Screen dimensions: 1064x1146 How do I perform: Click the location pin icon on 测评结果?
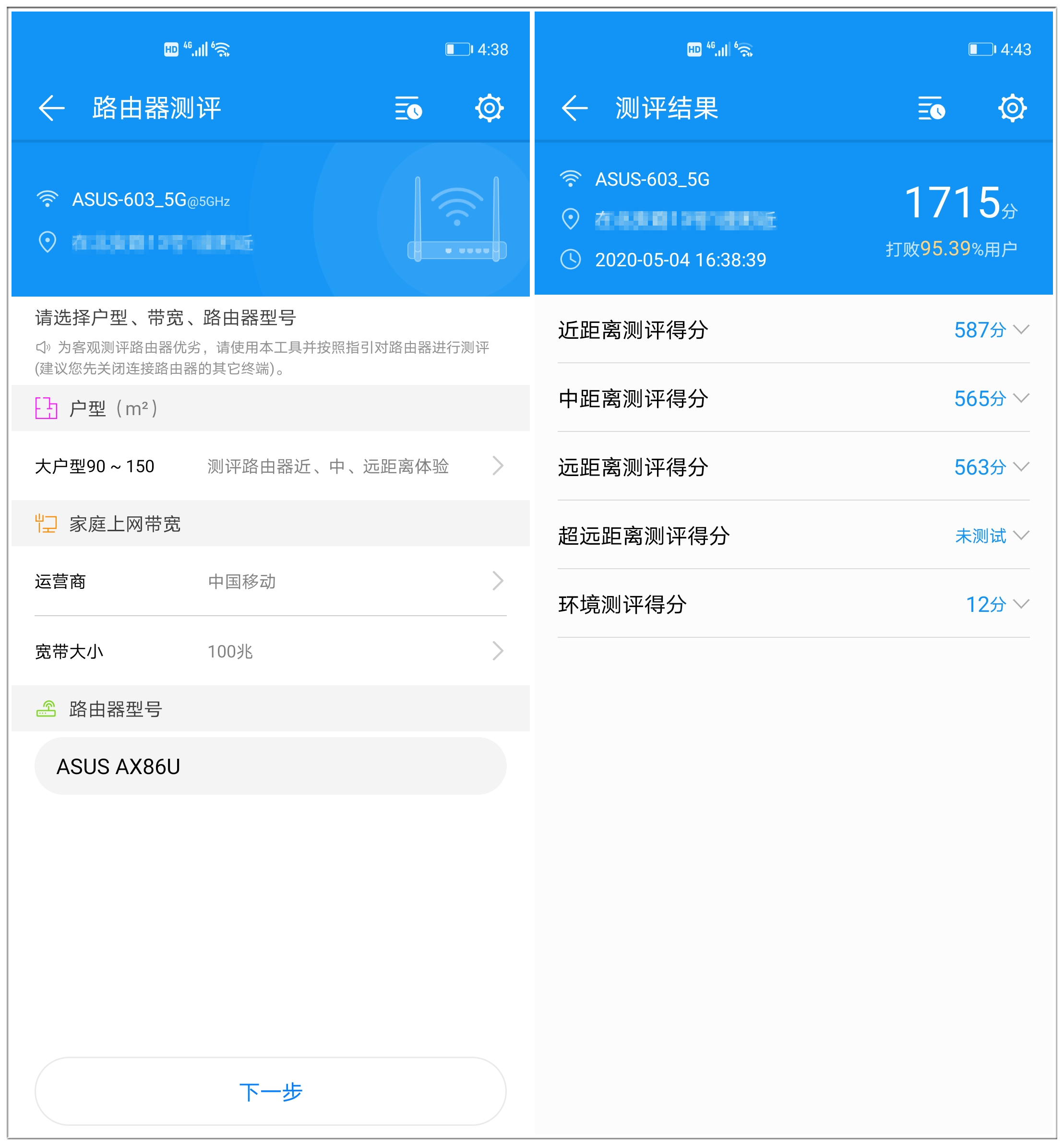tap(571, 219)
